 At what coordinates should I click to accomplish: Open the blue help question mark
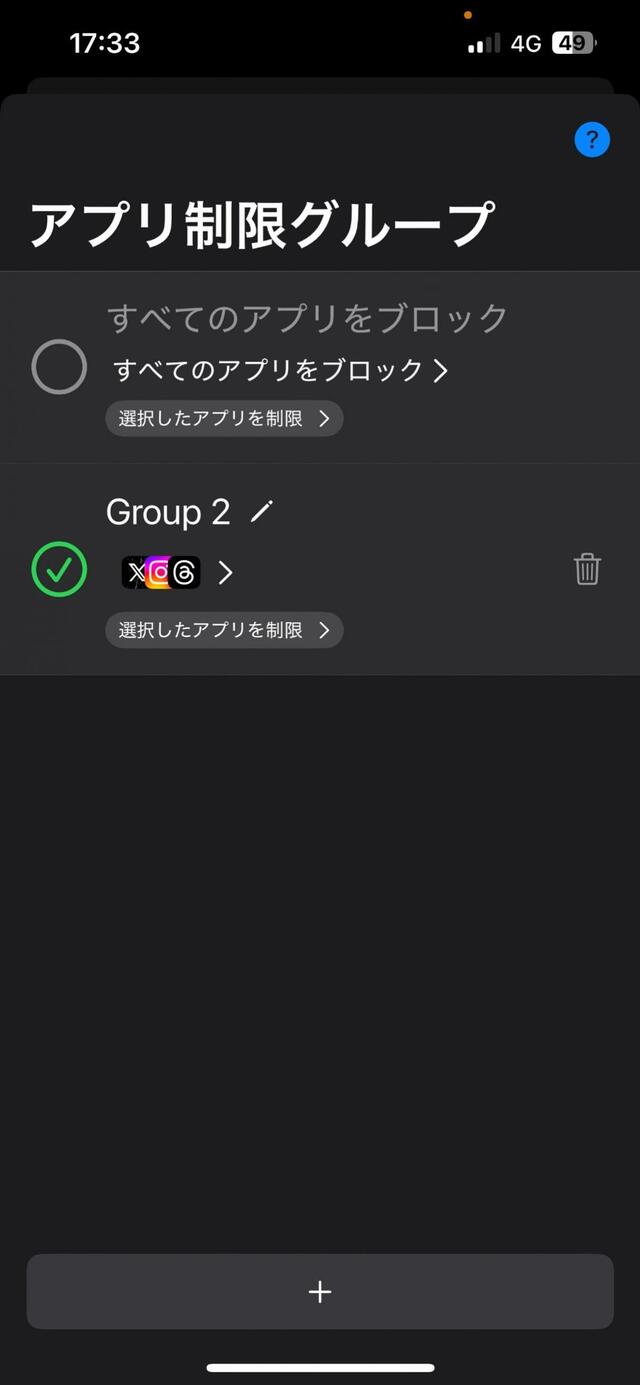click(x=592, y=140)
